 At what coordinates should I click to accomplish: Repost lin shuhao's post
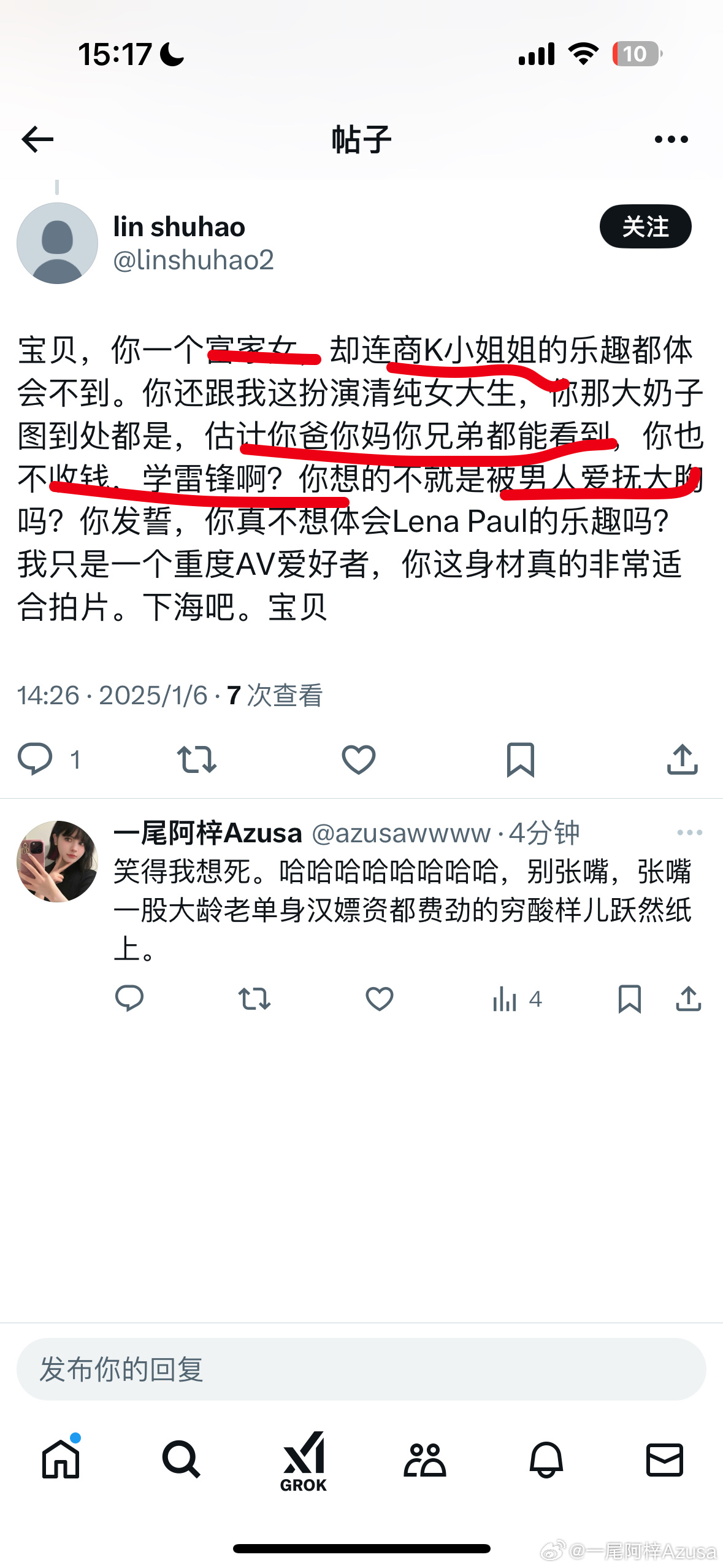(x=196, y=759)
